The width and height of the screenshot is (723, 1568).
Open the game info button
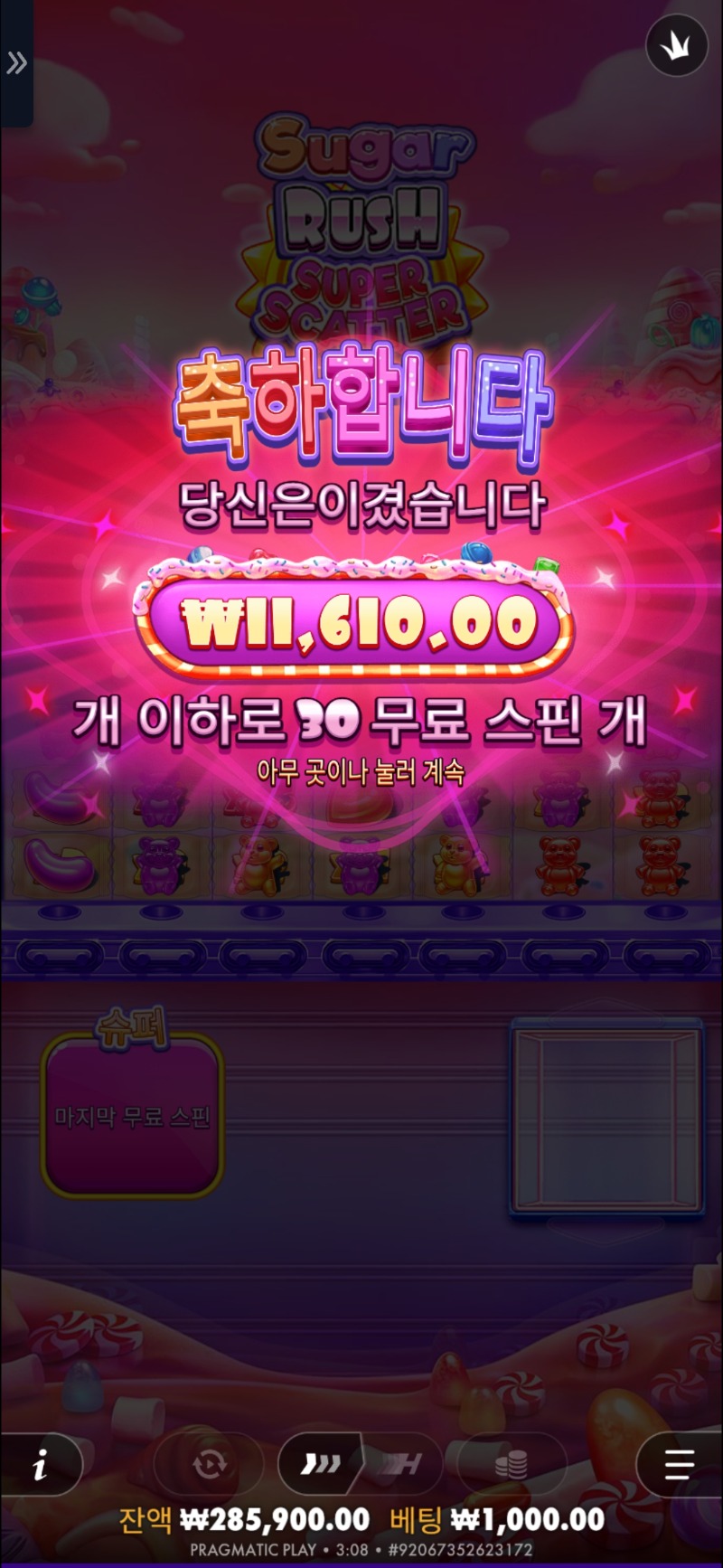pyautogui.click(x=40, y=1463)
